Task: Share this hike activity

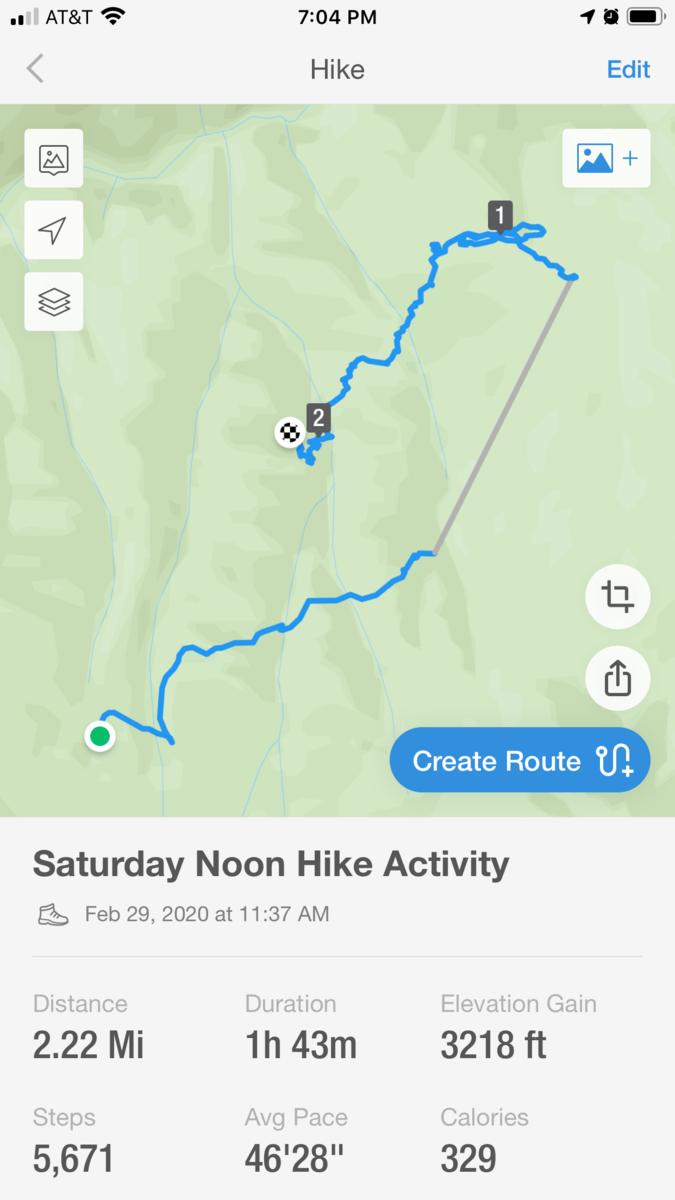Action: coord(617,679)
